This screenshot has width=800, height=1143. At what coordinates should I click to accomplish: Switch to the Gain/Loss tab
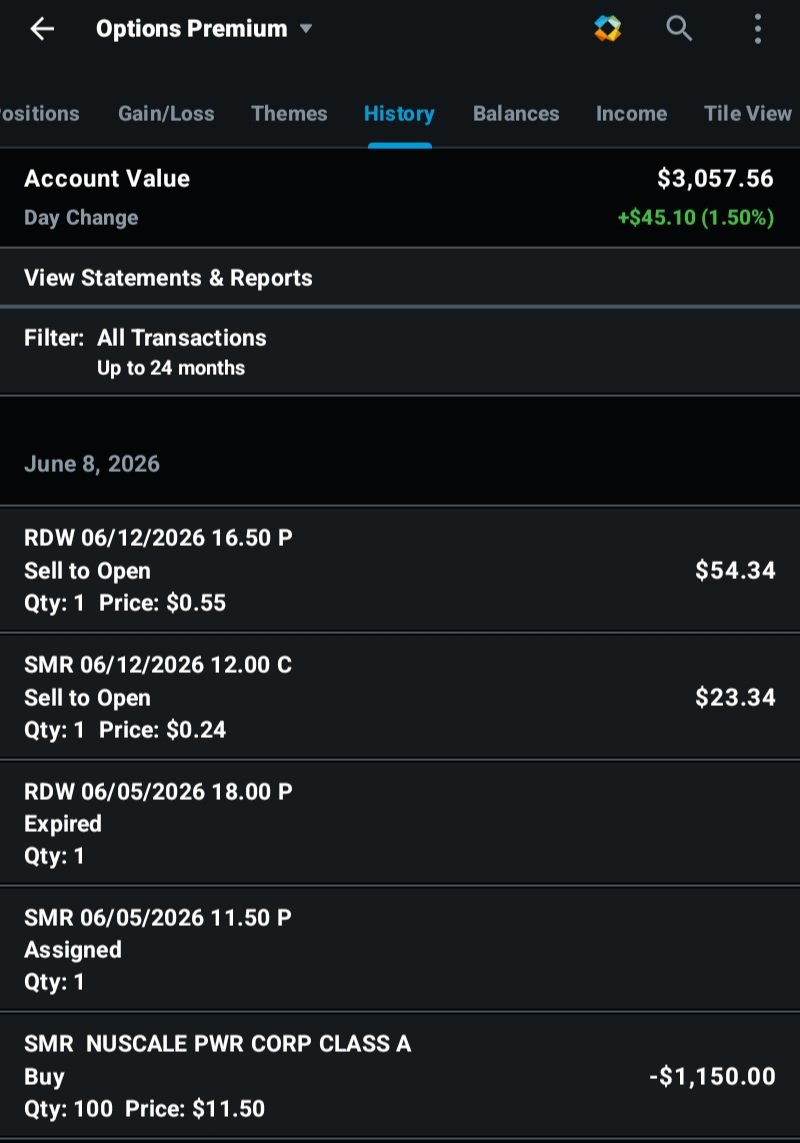[x=166, y=114]
